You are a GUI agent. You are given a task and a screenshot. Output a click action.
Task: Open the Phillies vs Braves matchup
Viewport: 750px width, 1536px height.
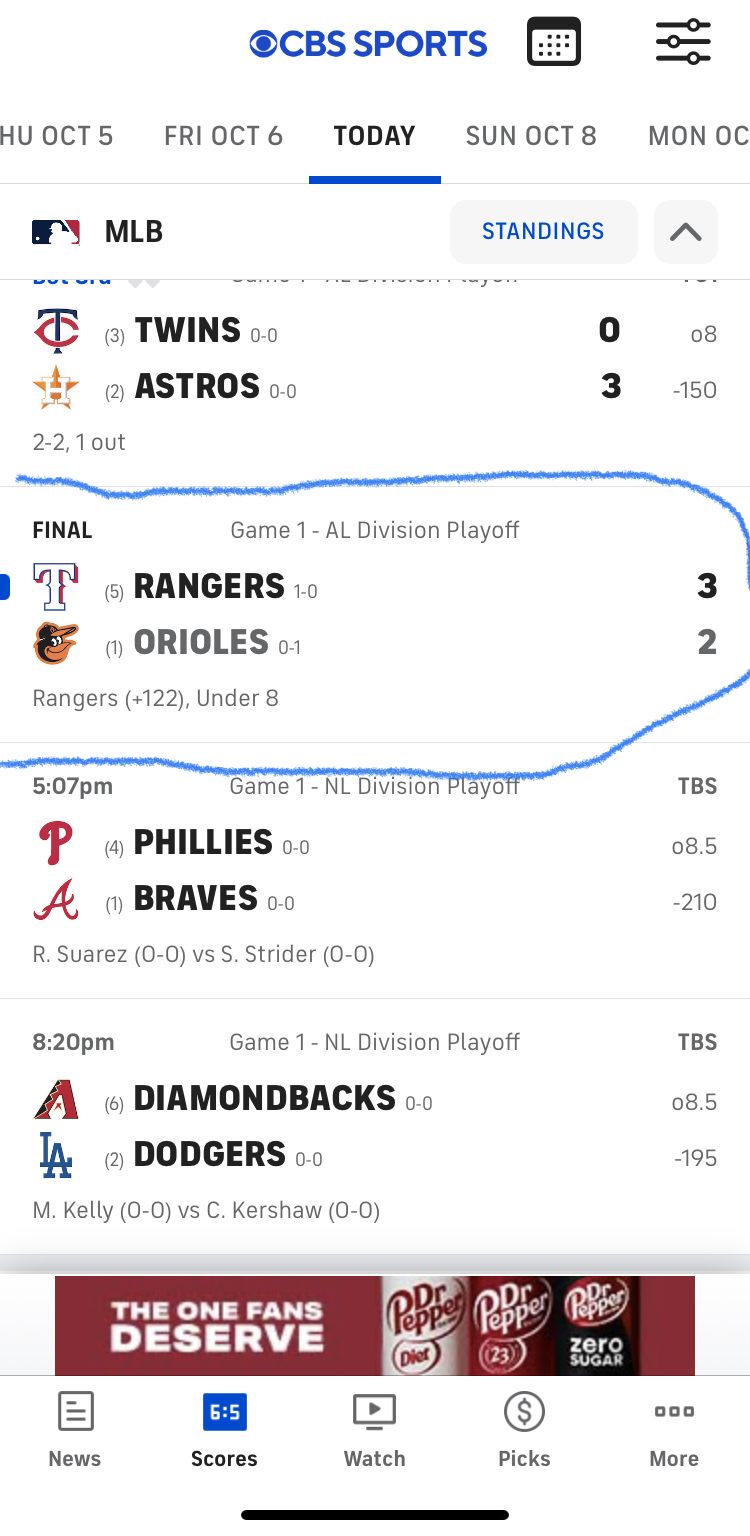click(375, 870)
